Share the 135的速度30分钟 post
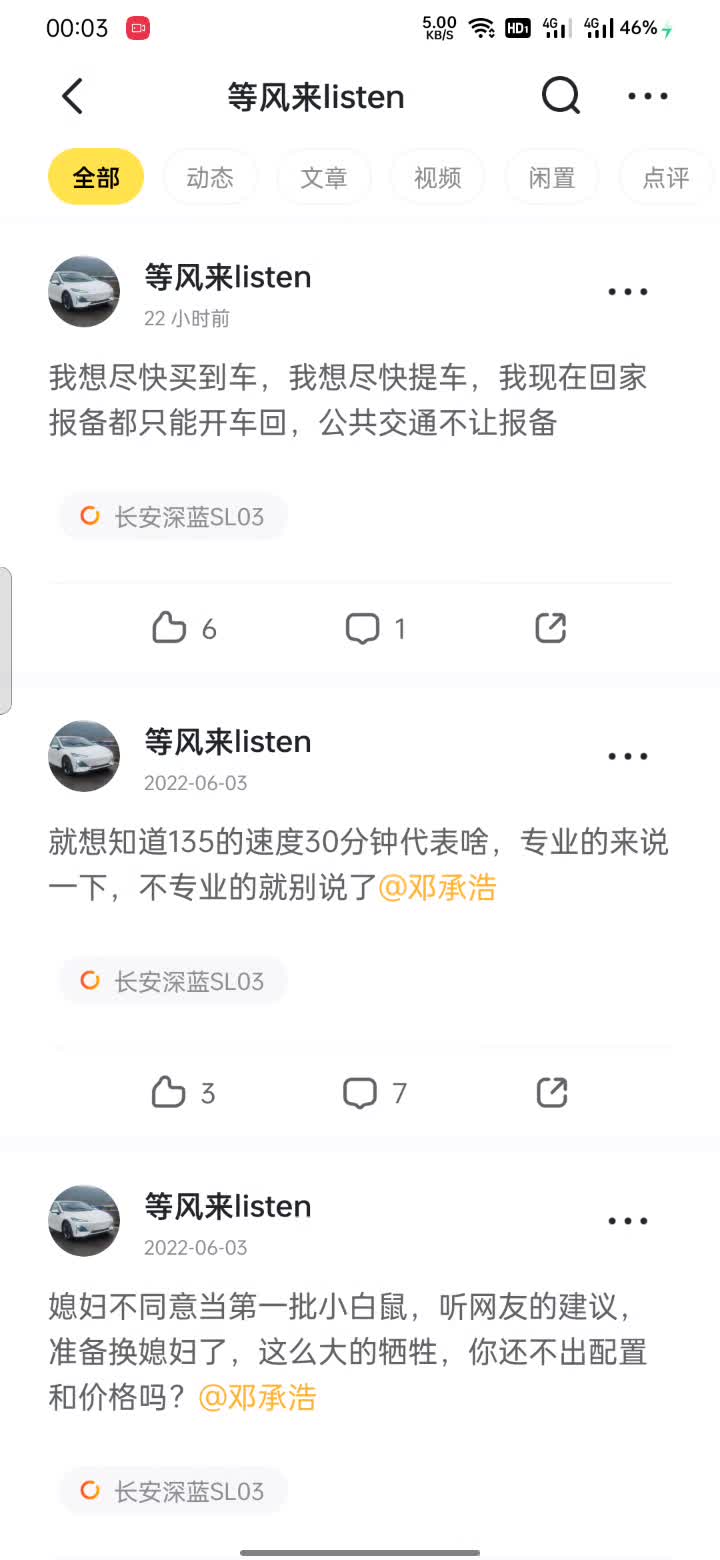This screenshot has height=1560, width=720. tap(551, 1092)
